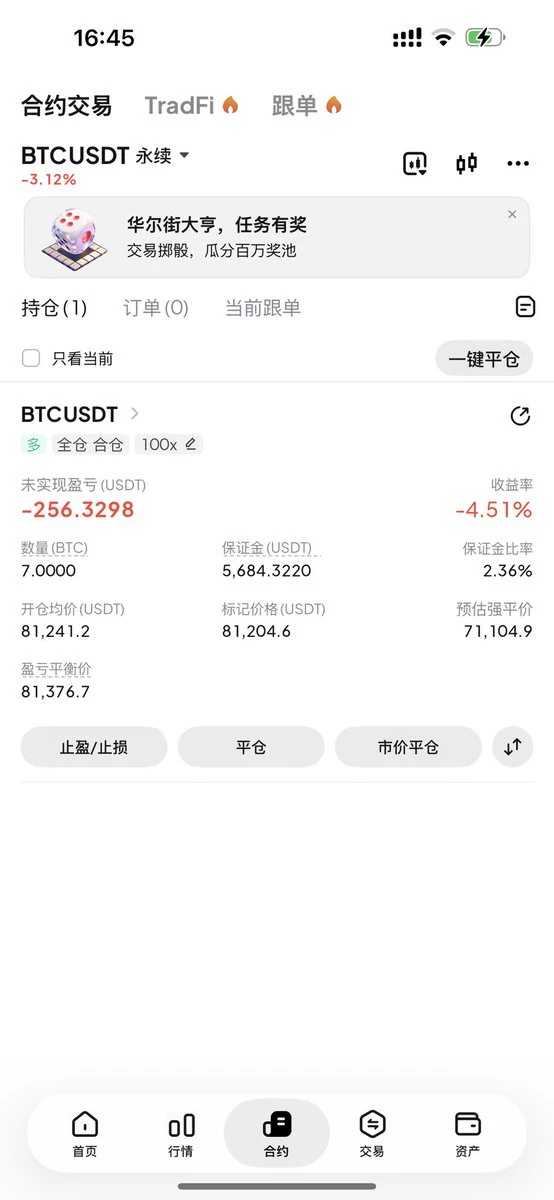The height and width of the screenshot is (1200, 554).
Task: Switch to the 跟单 tab
Action: [x=307, y=105]
